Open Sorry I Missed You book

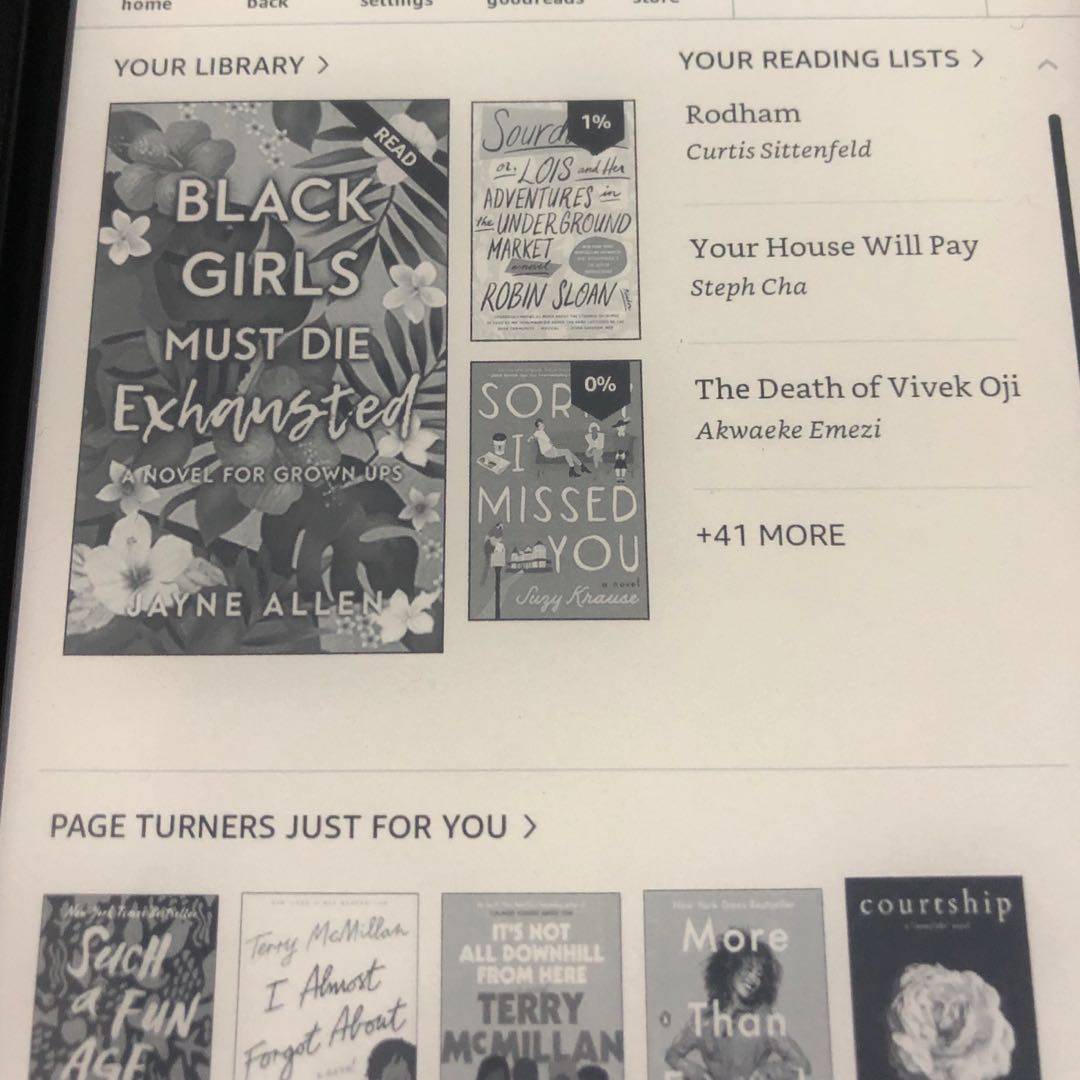557,491
